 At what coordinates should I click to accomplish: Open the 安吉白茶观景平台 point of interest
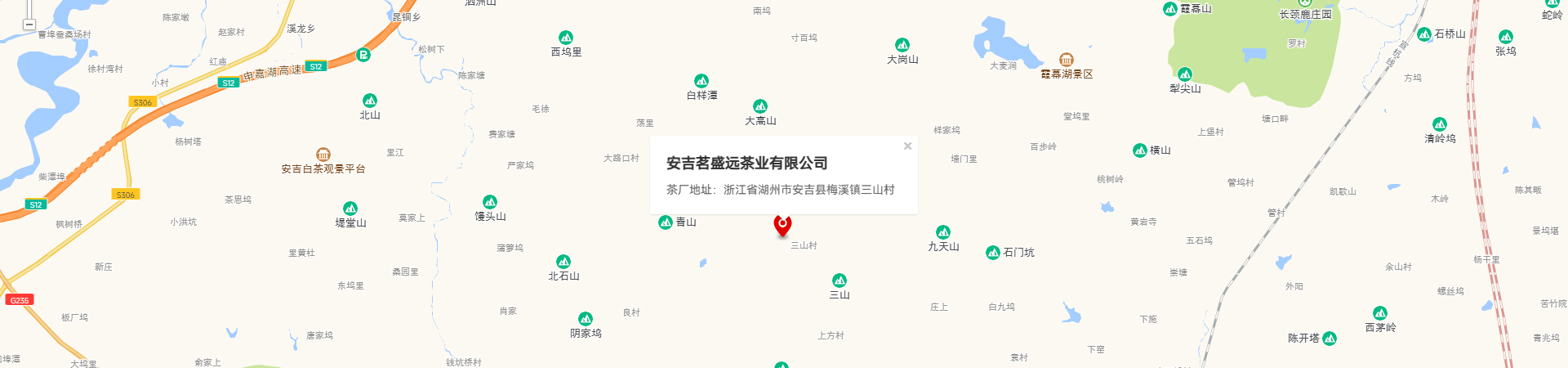[323, 155]
